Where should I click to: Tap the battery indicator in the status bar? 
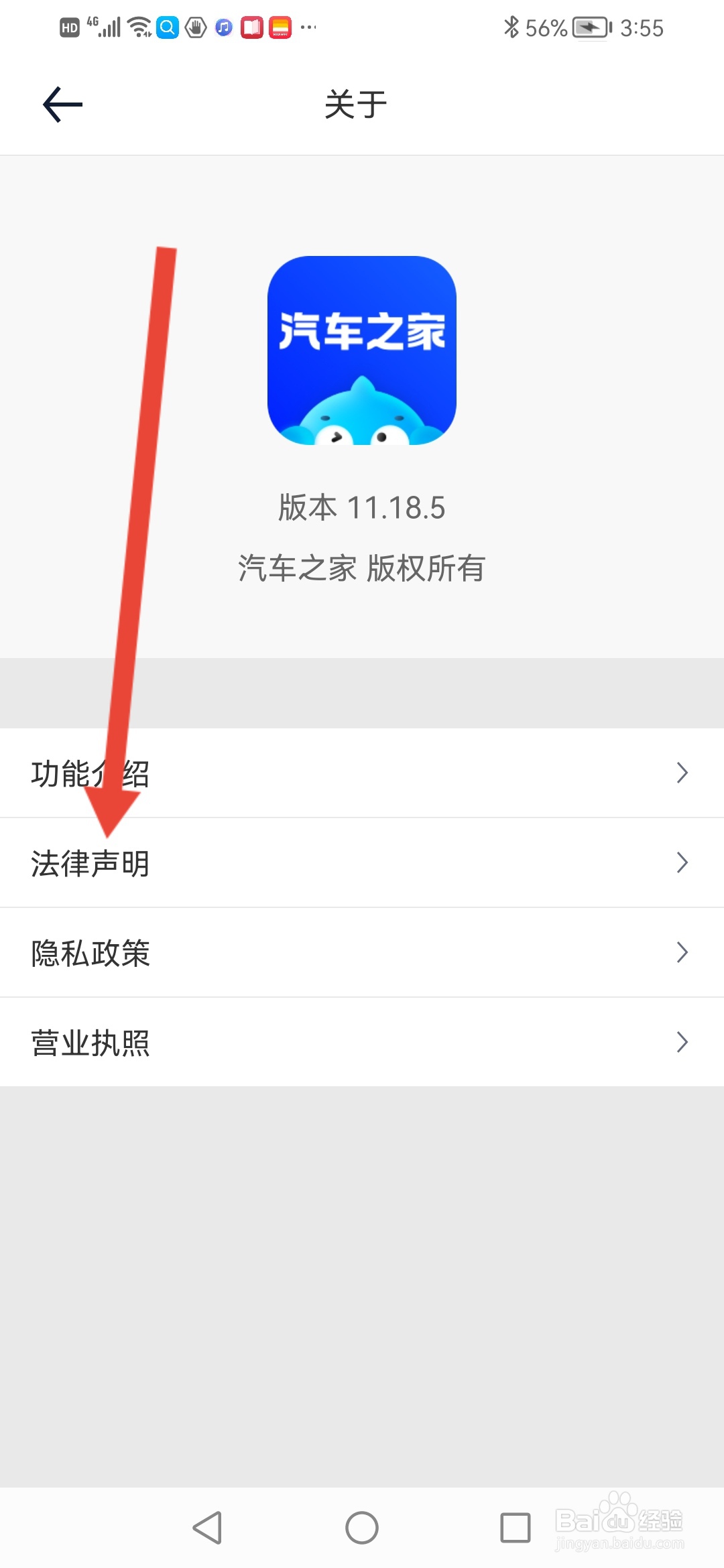click(591, 27)
